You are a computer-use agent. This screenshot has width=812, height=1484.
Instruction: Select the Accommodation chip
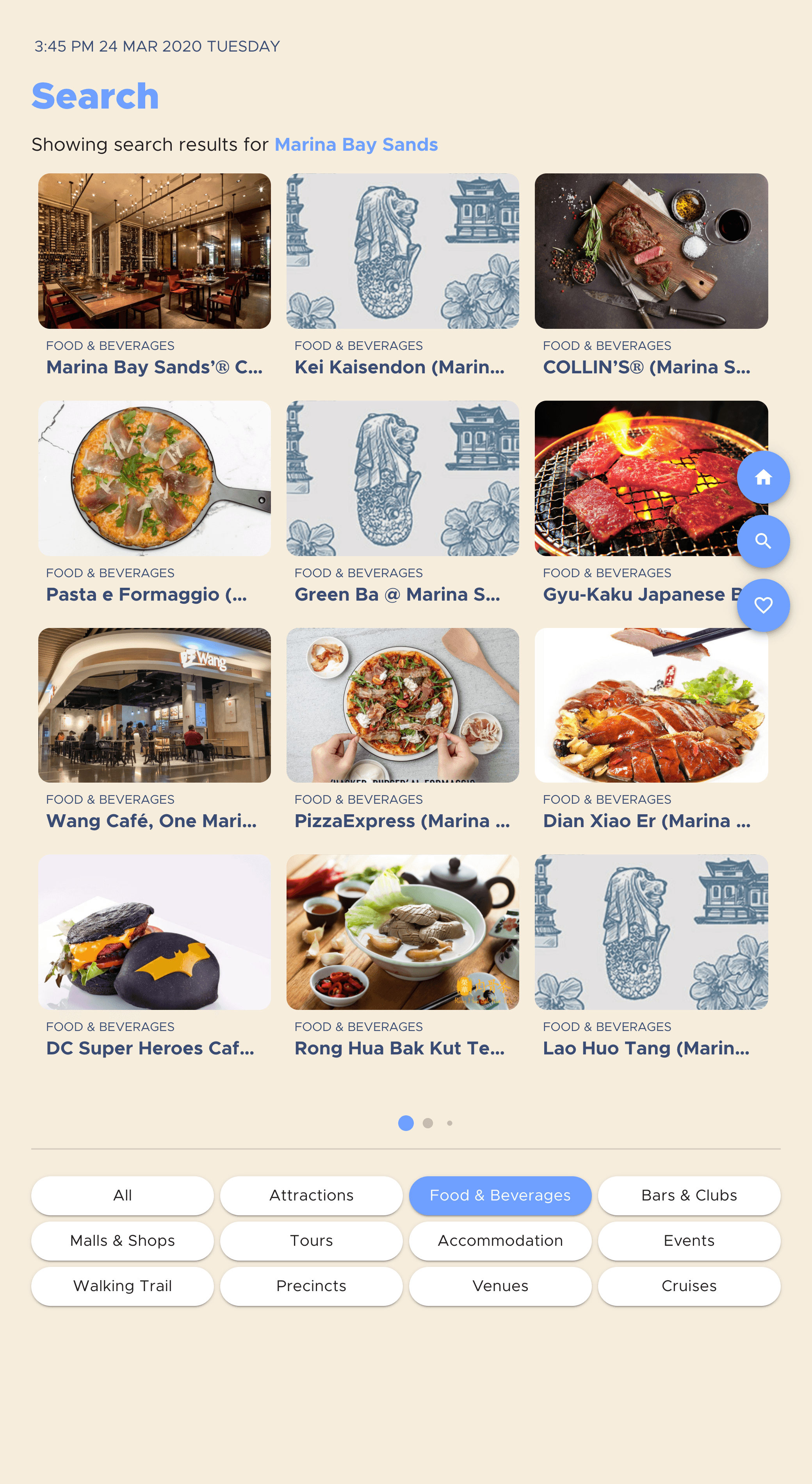coord(500,1241)
